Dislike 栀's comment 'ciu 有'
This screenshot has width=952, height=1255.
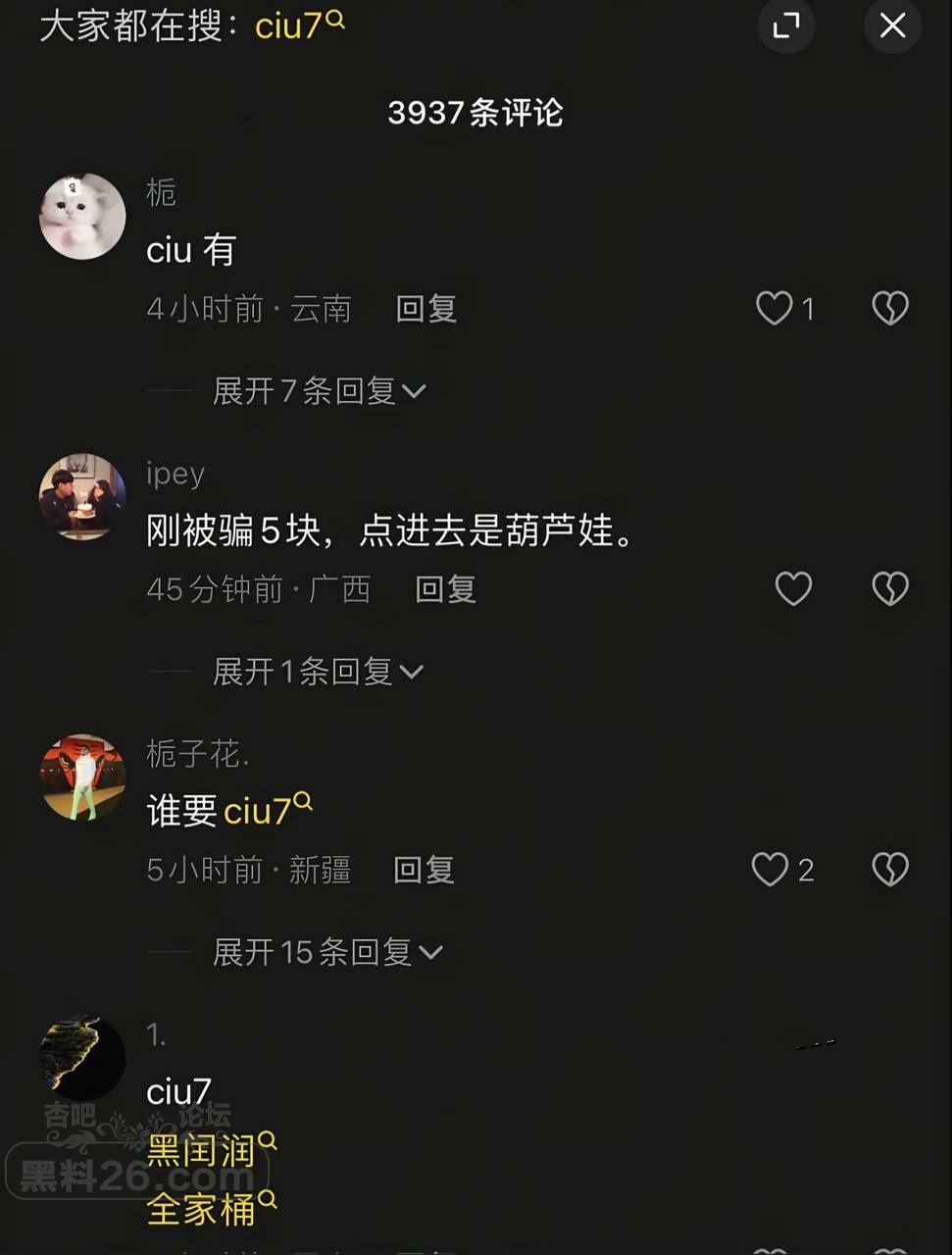[x=889, y=309]
